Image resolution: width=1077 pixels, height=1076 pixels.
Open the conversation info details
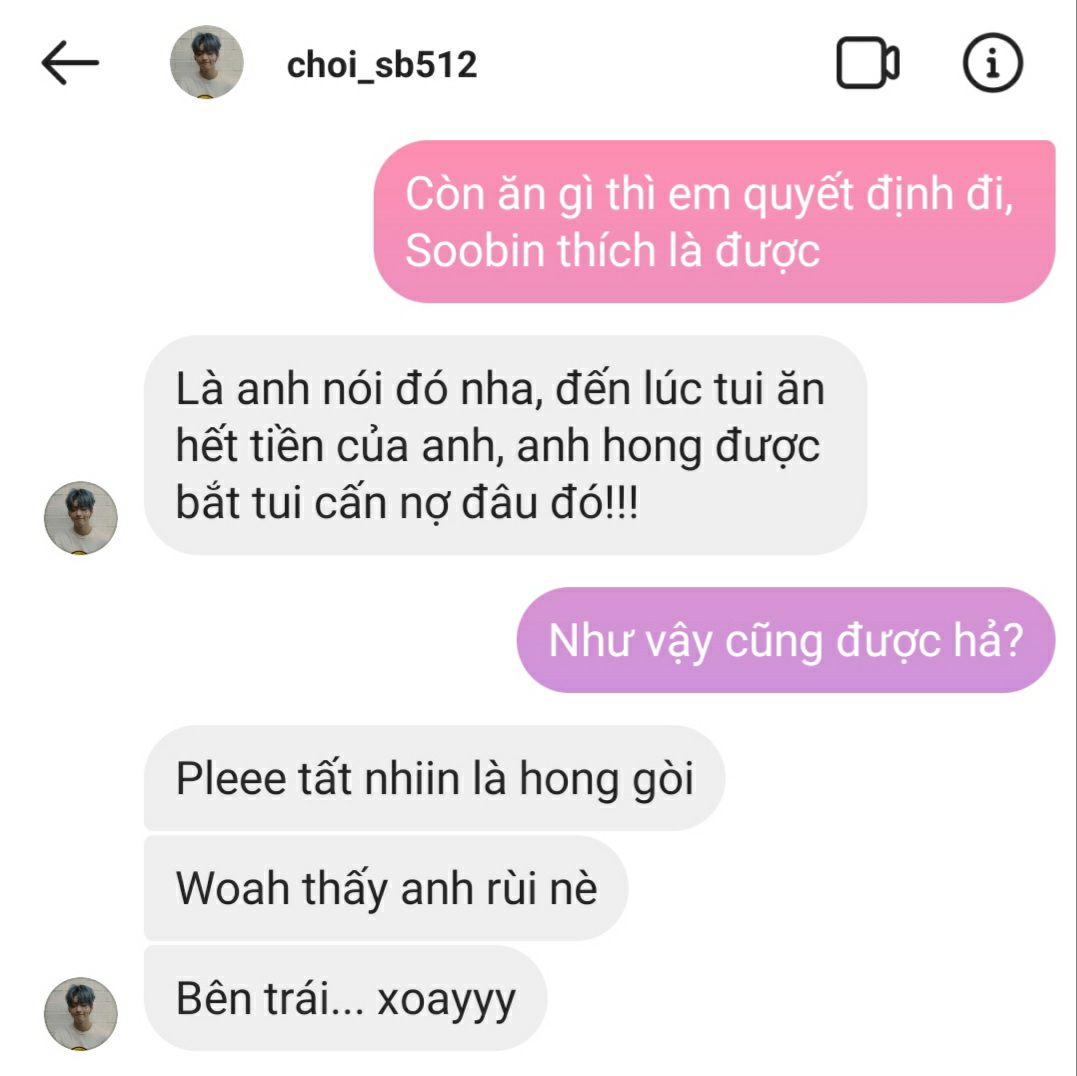coord(992,64)
